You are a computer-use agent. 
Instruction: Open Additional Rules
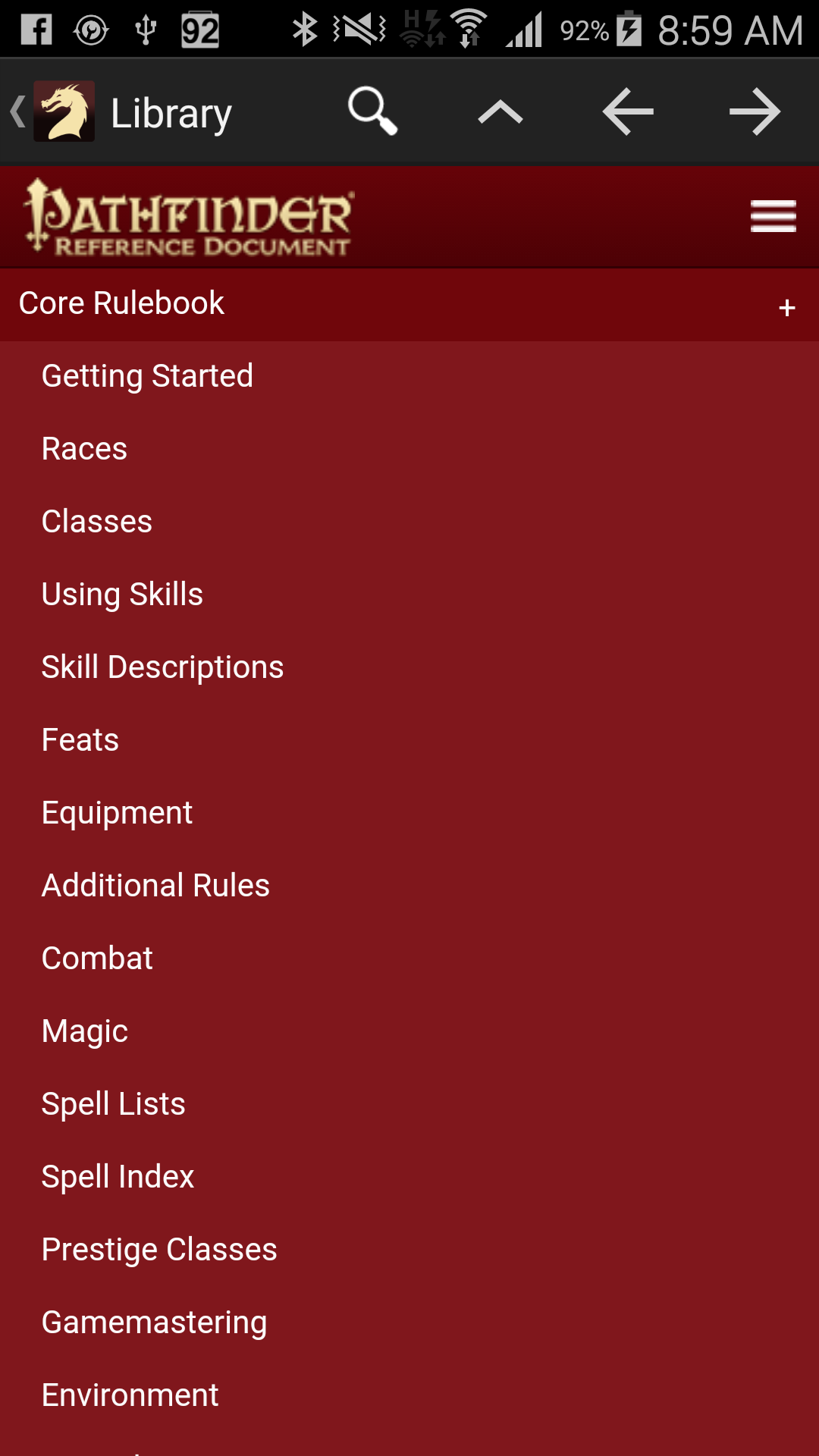155,886
